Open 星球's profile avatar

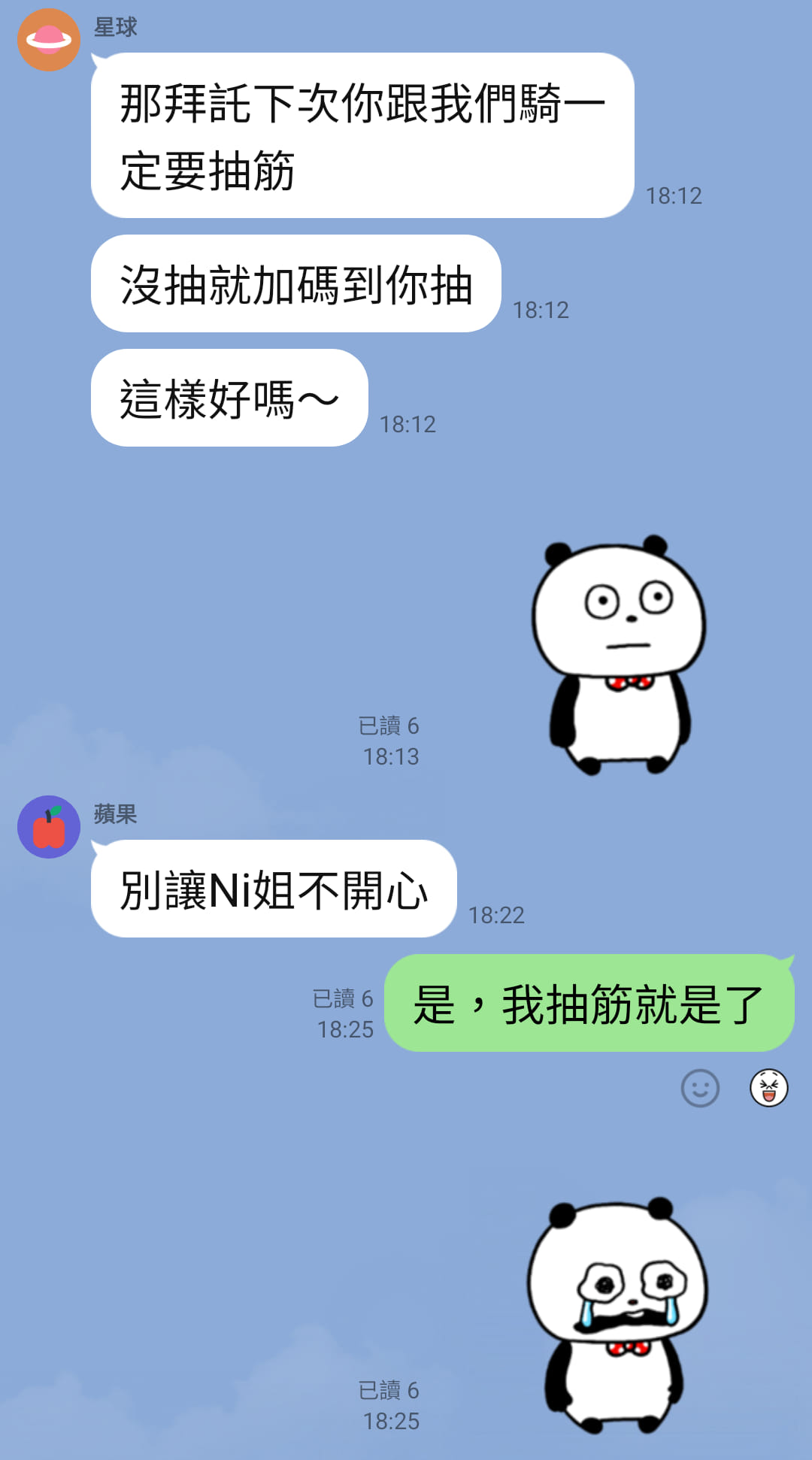point(49,40)
